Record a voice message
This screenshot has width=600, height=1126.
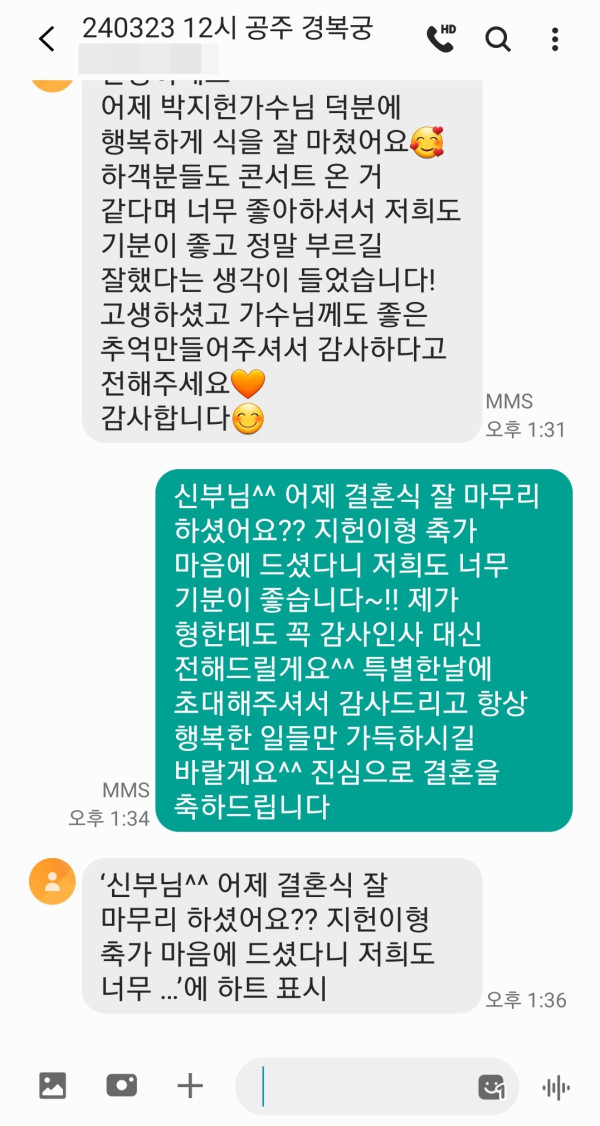(555, 1086)
